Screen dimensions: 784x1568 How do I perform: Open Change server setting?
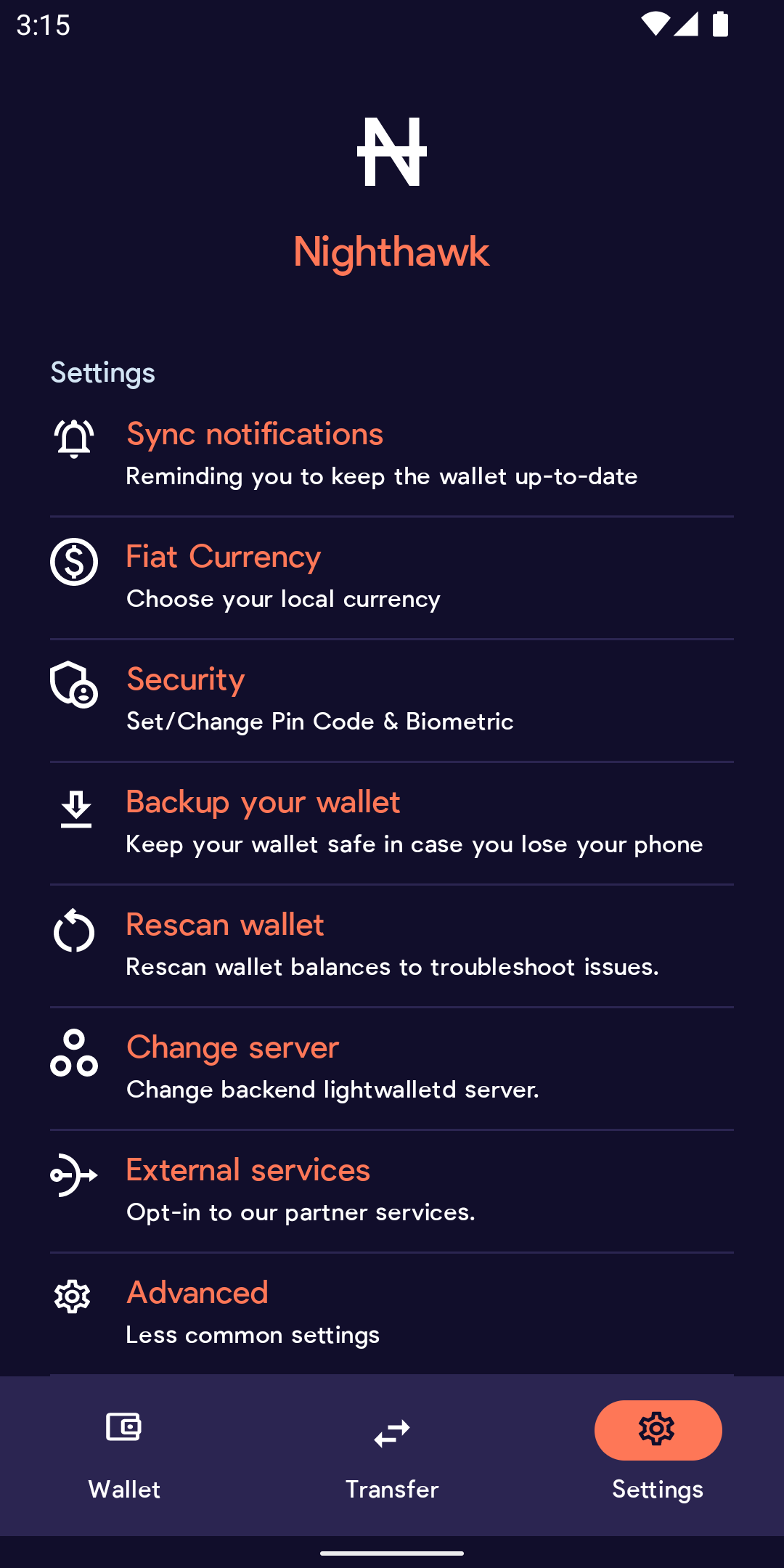point(392,1069)
